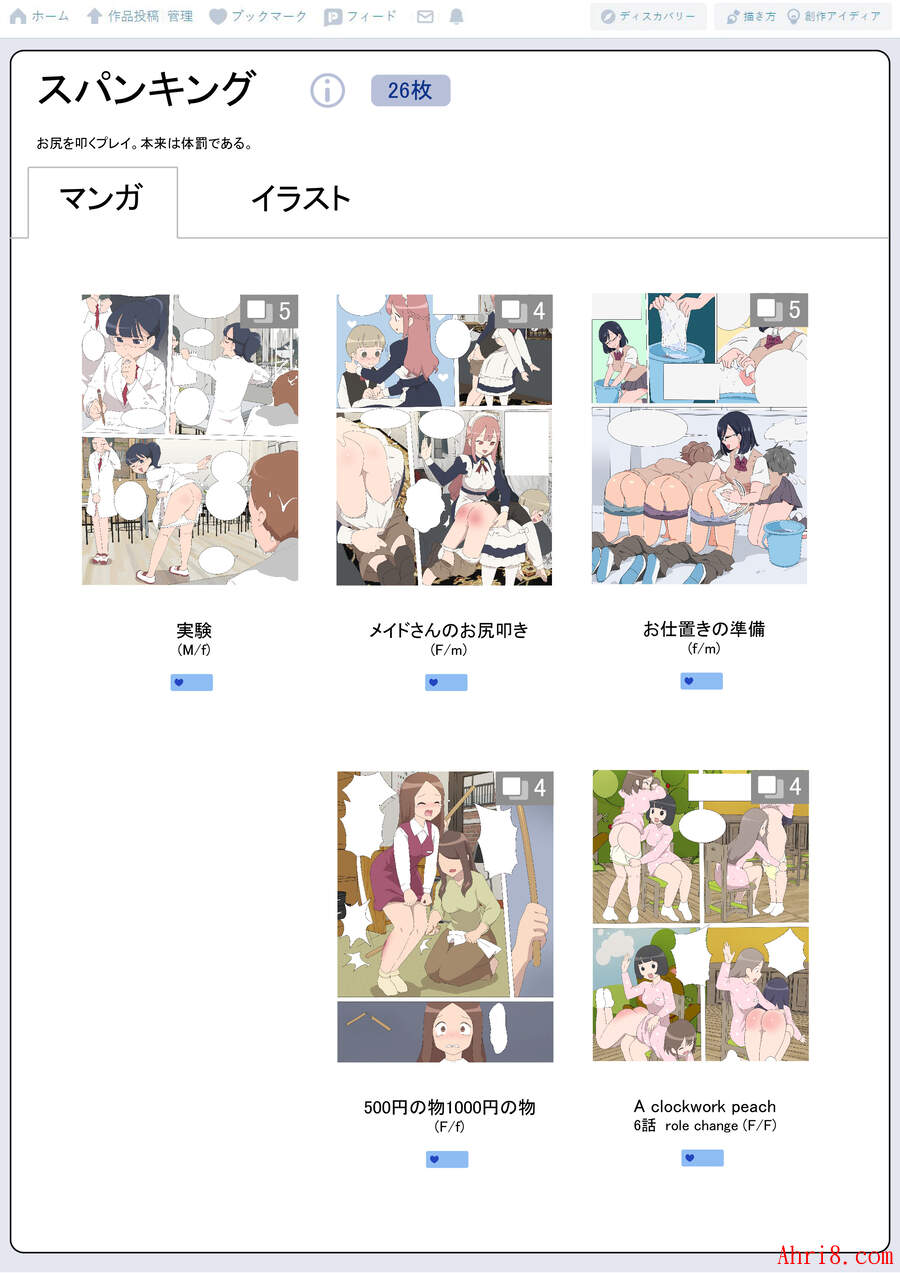This screenshot has height=1273, width=900.
Task: Open the フィード feed
Action: [360, 16]
